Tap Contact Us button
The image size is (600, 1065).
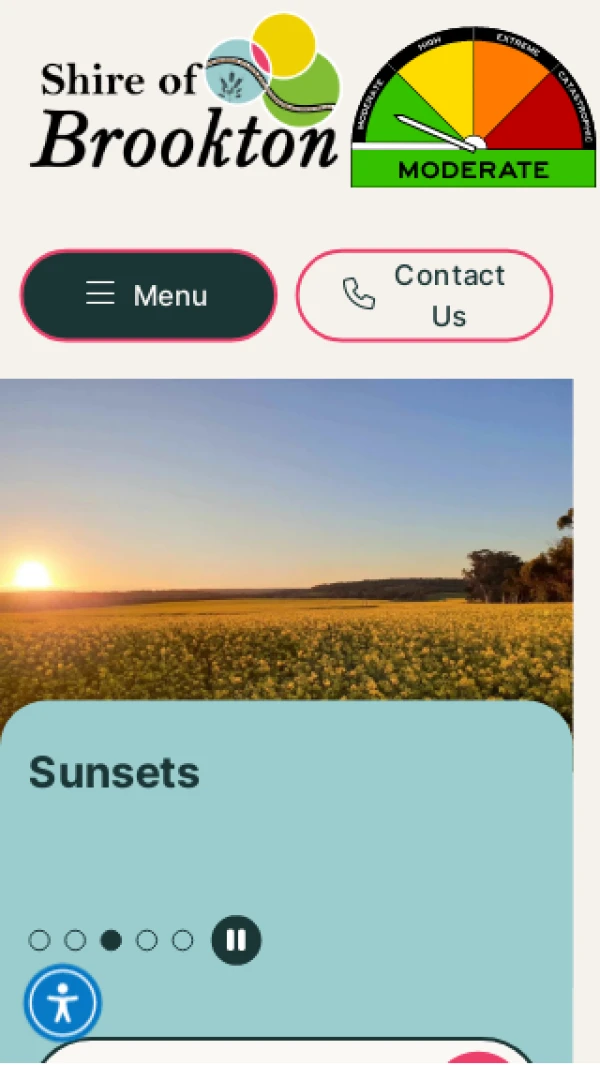[424, 295]
